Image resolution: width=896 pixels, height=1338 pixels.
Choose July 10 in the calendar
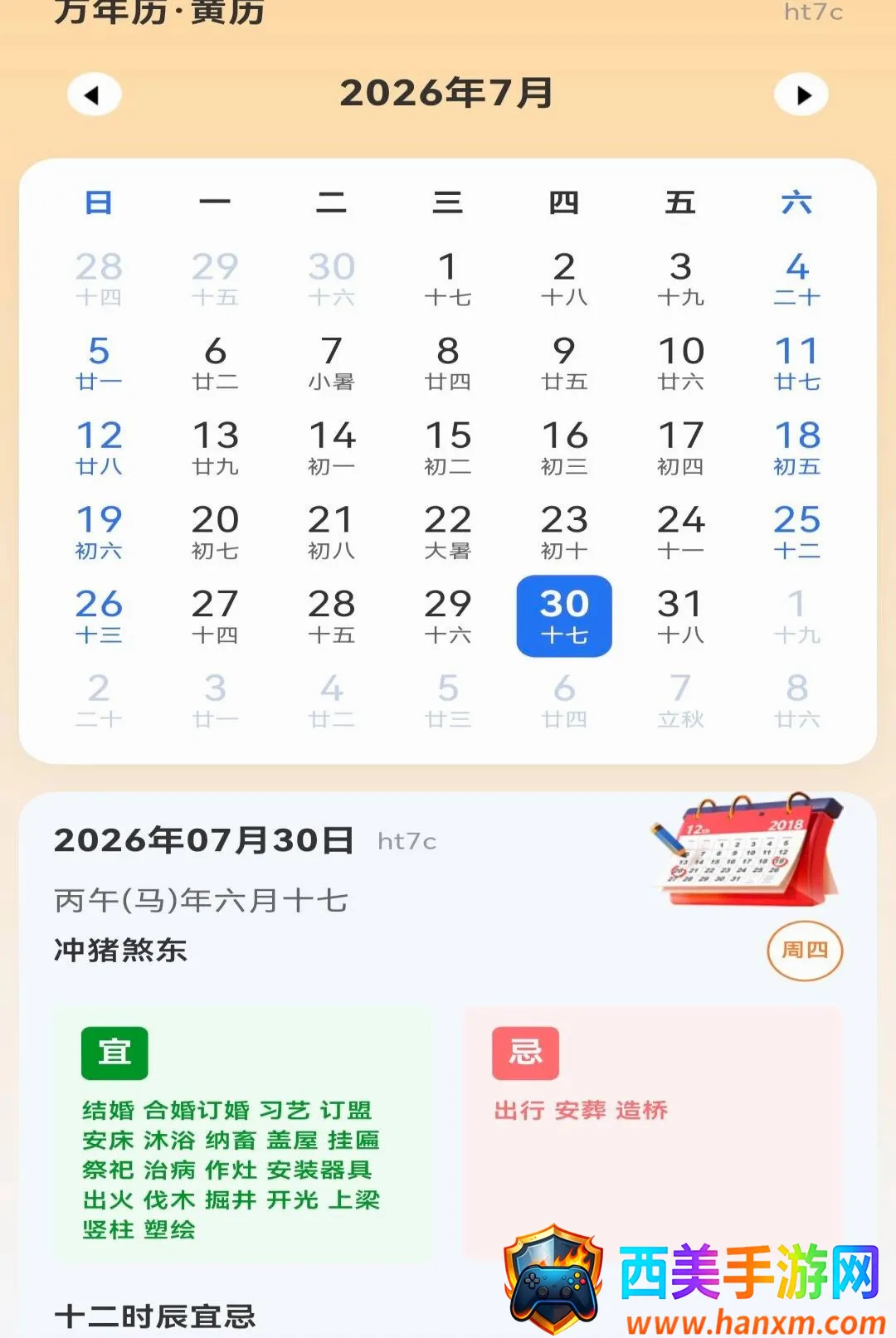680,364
